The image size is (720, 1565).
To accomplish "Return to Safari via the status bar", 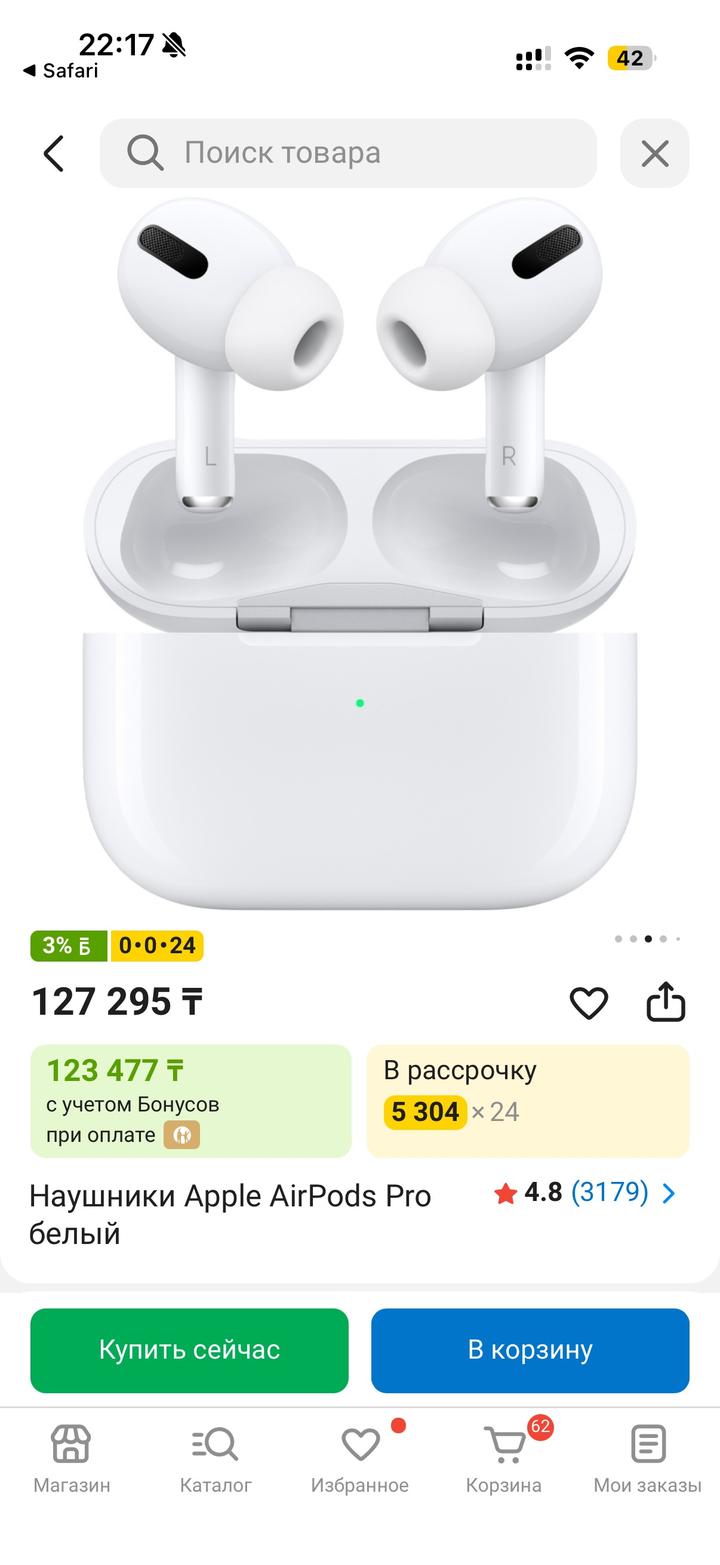I will point(60,71).
